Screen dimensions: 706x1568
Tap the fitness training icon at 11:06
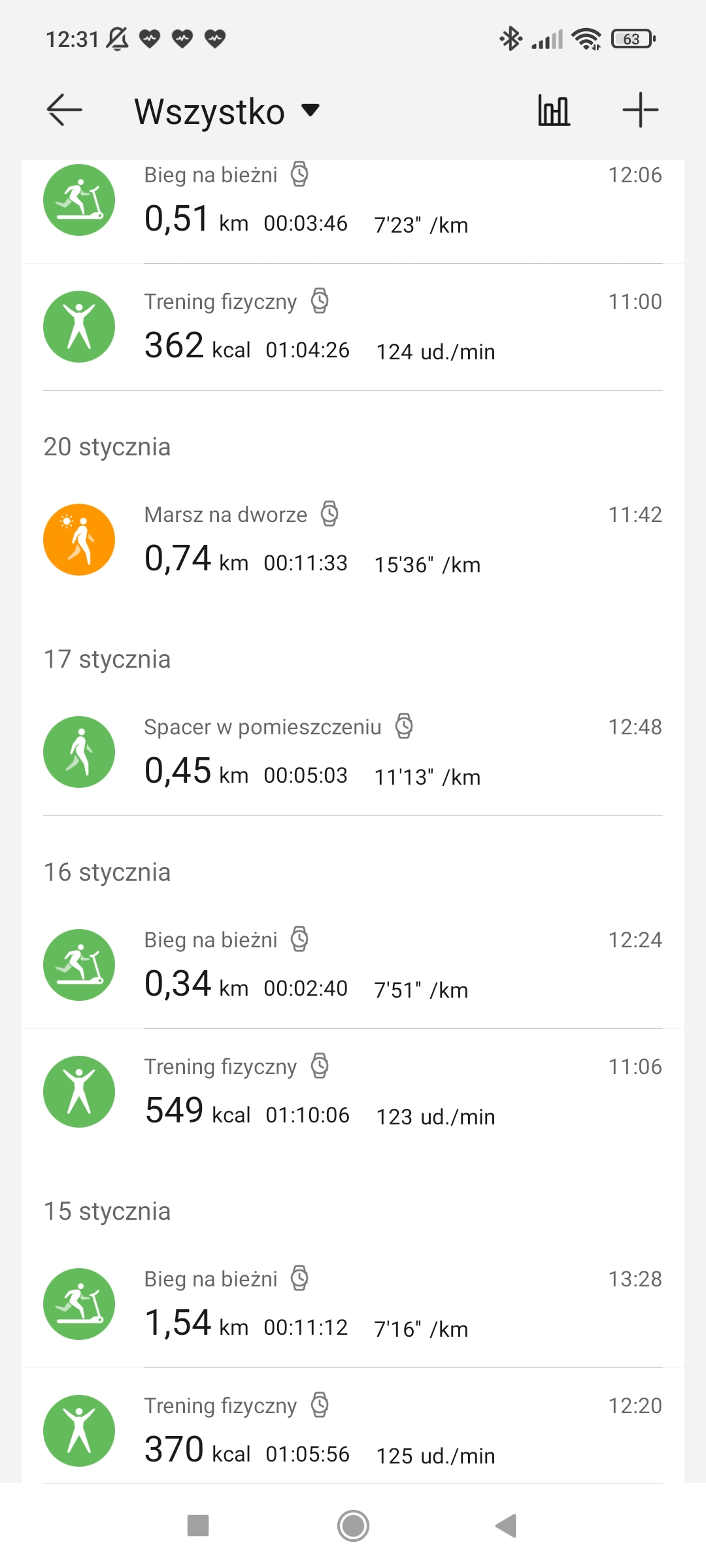tap(79, 1091)
